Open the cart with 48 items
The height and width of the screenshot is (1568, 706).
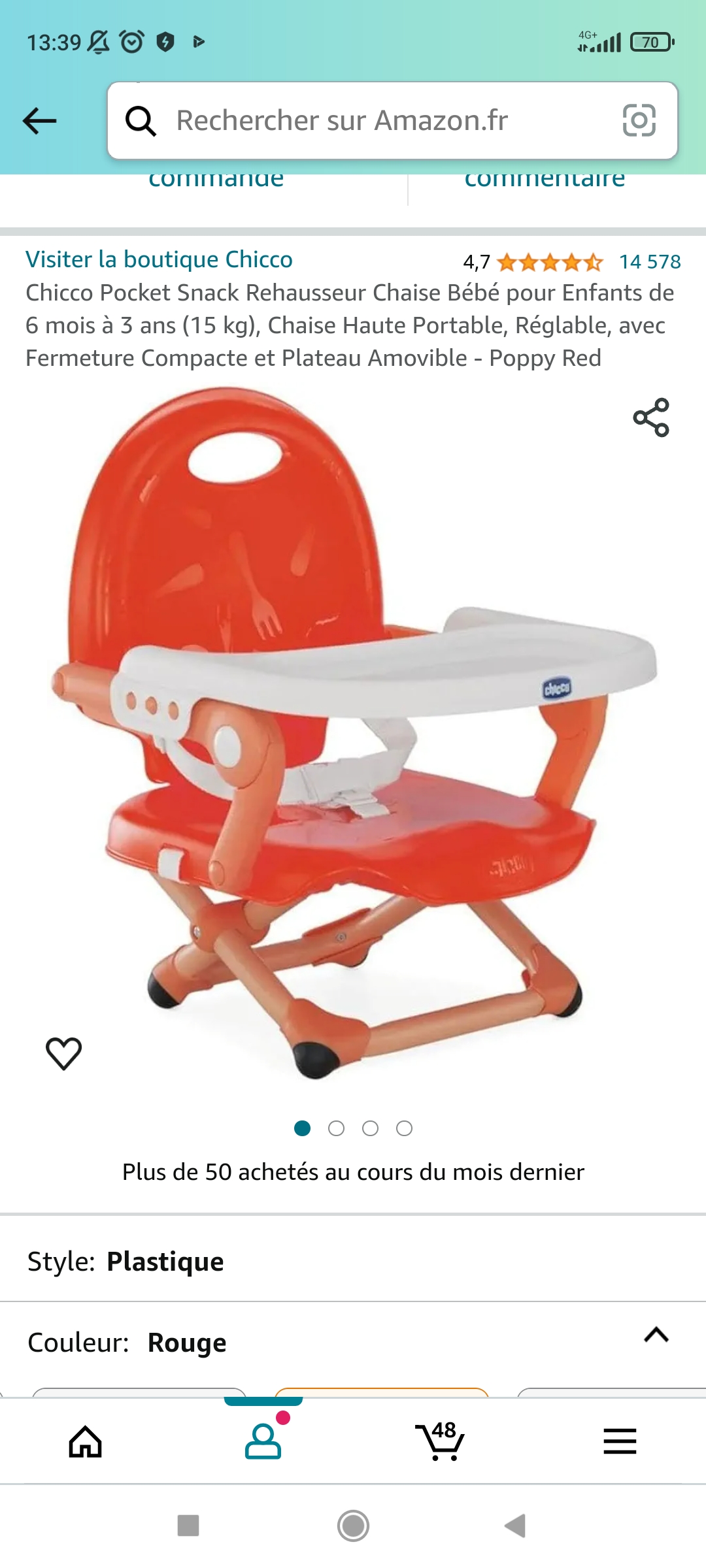click(441, 1441)
